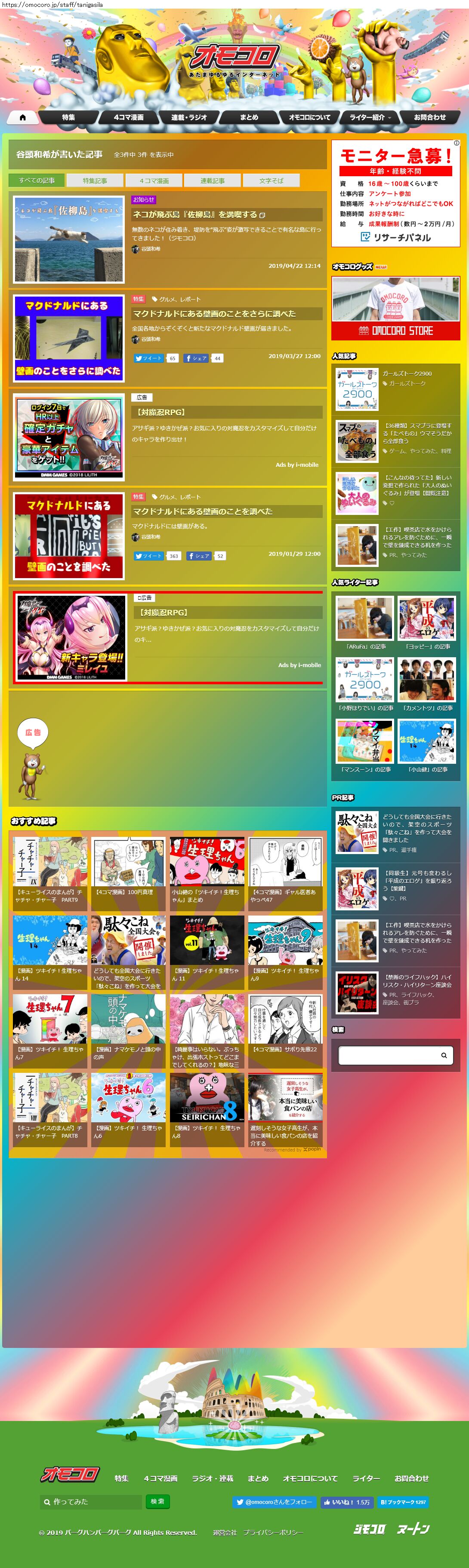Tap the sidebar search magnifier icon
The image size is (469, 1568).
click(444, 1056)
